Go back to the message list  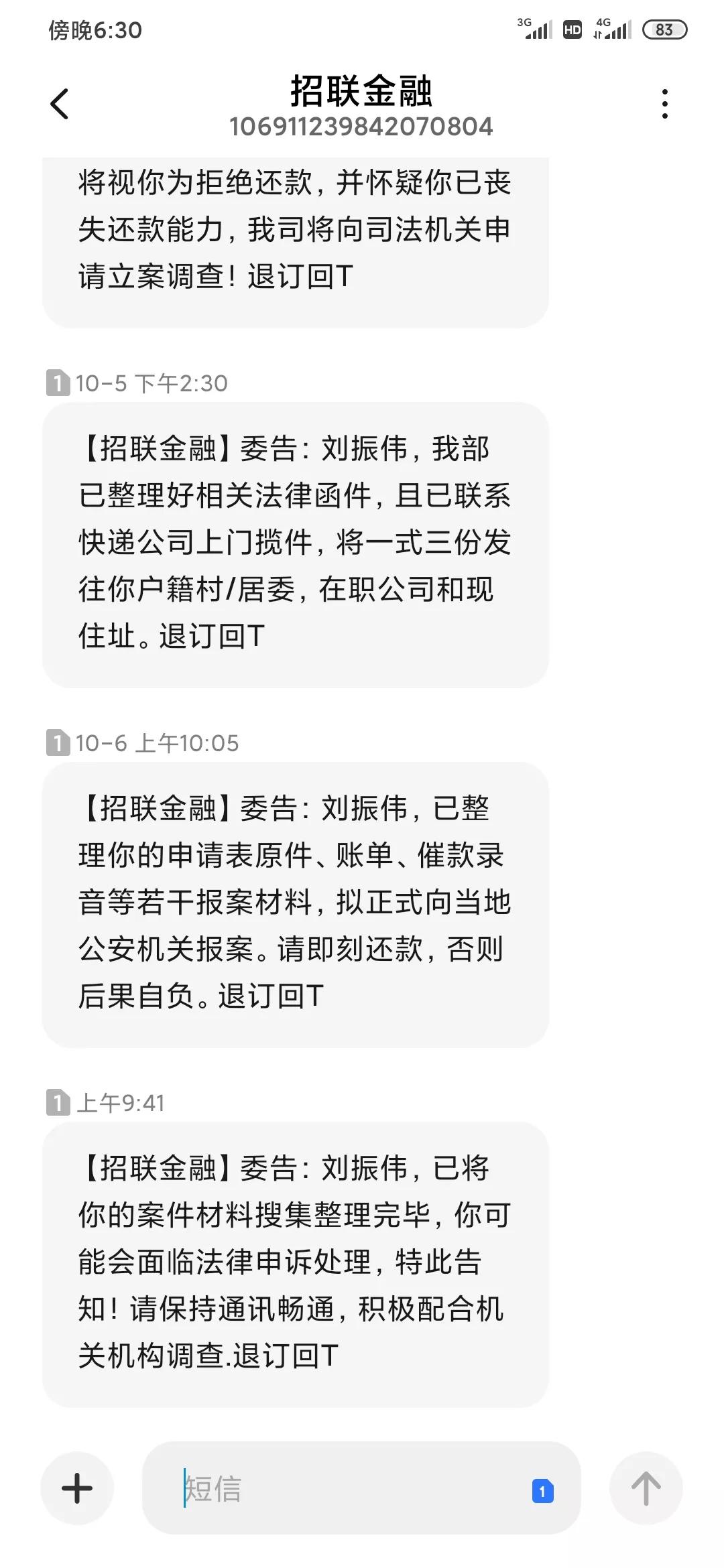(x=60, y=104)
